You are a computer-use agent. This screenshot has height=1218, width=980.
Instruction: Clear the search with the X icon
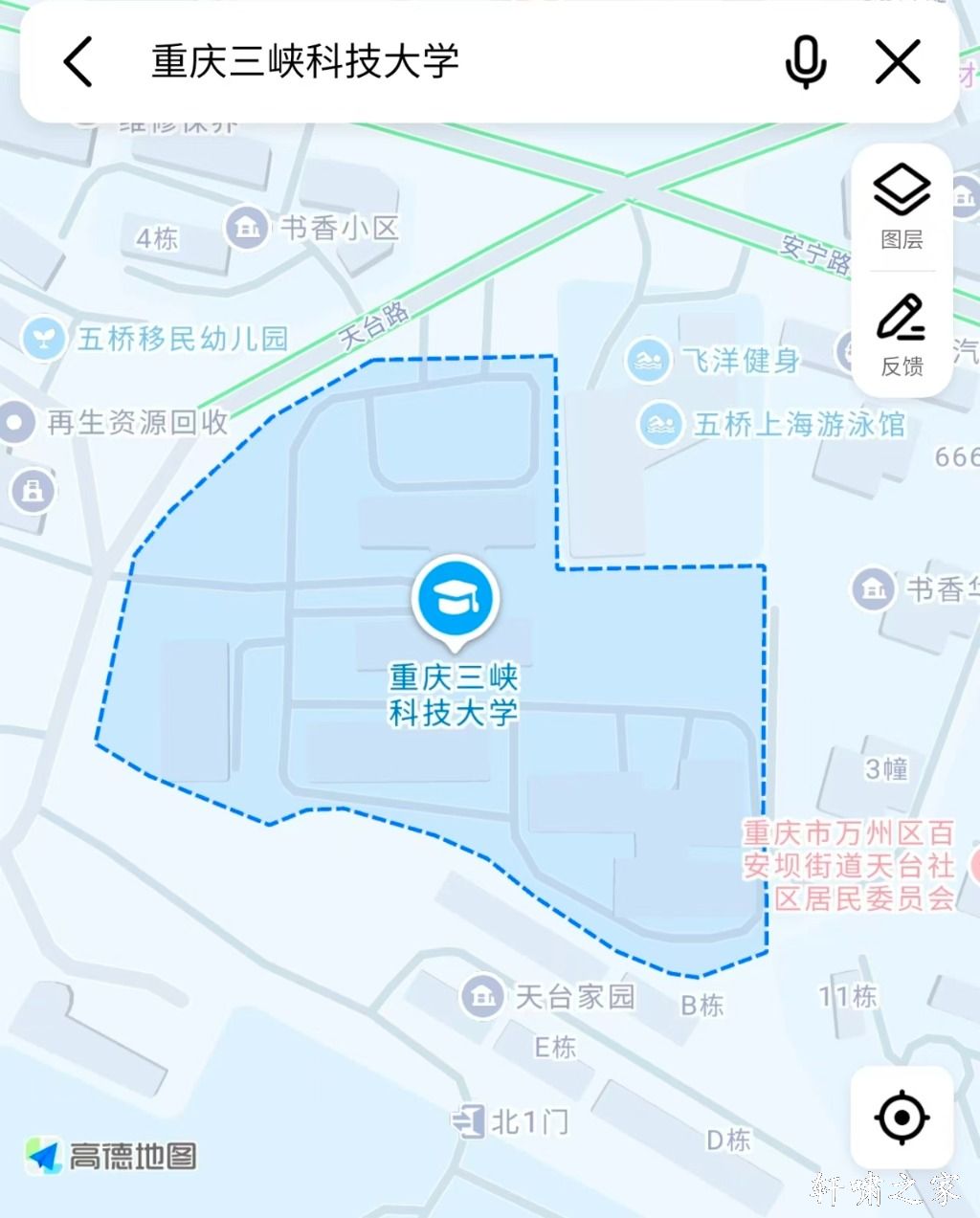point(898,62)
